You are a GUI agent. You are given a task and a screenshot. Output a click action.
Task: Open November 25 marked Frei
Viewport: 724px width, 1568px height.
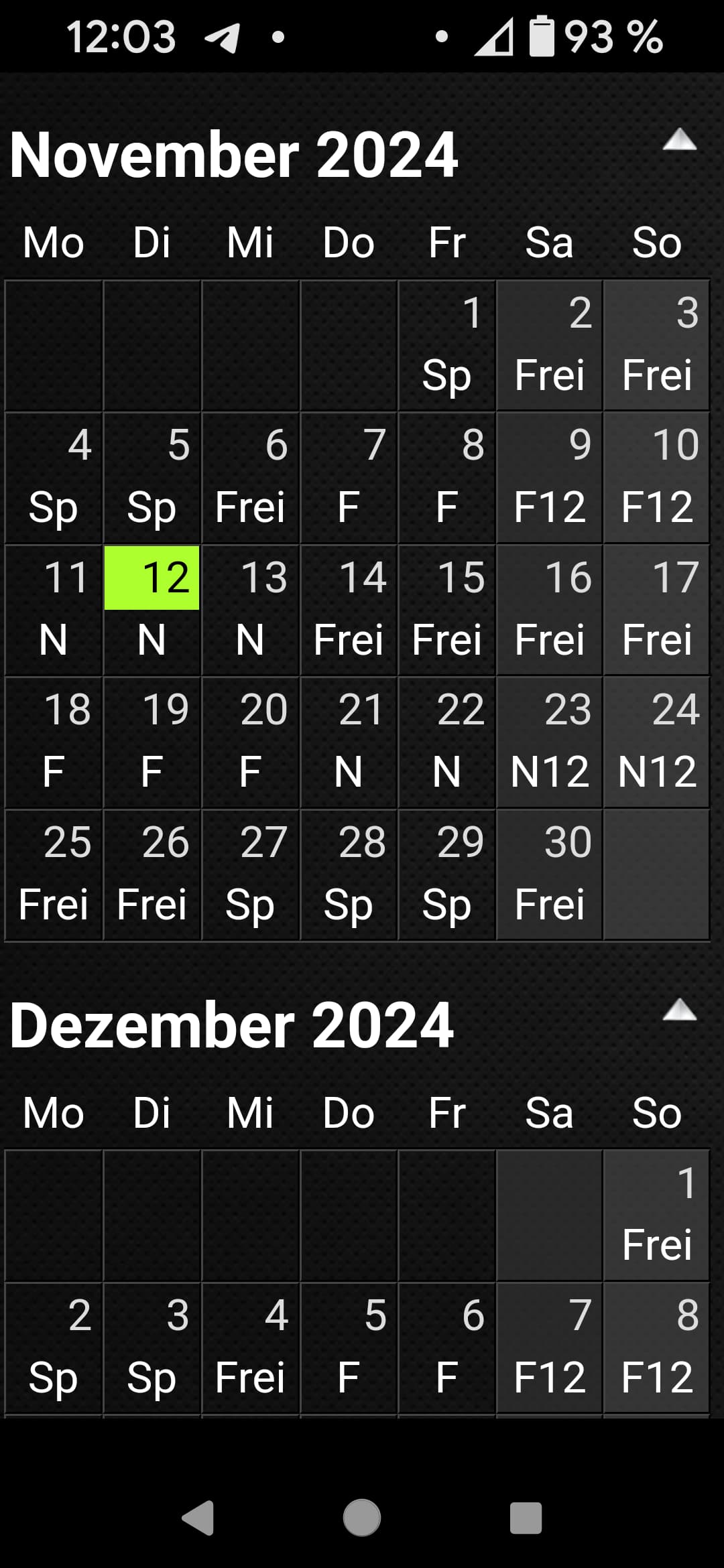click(x=54, y=874)
